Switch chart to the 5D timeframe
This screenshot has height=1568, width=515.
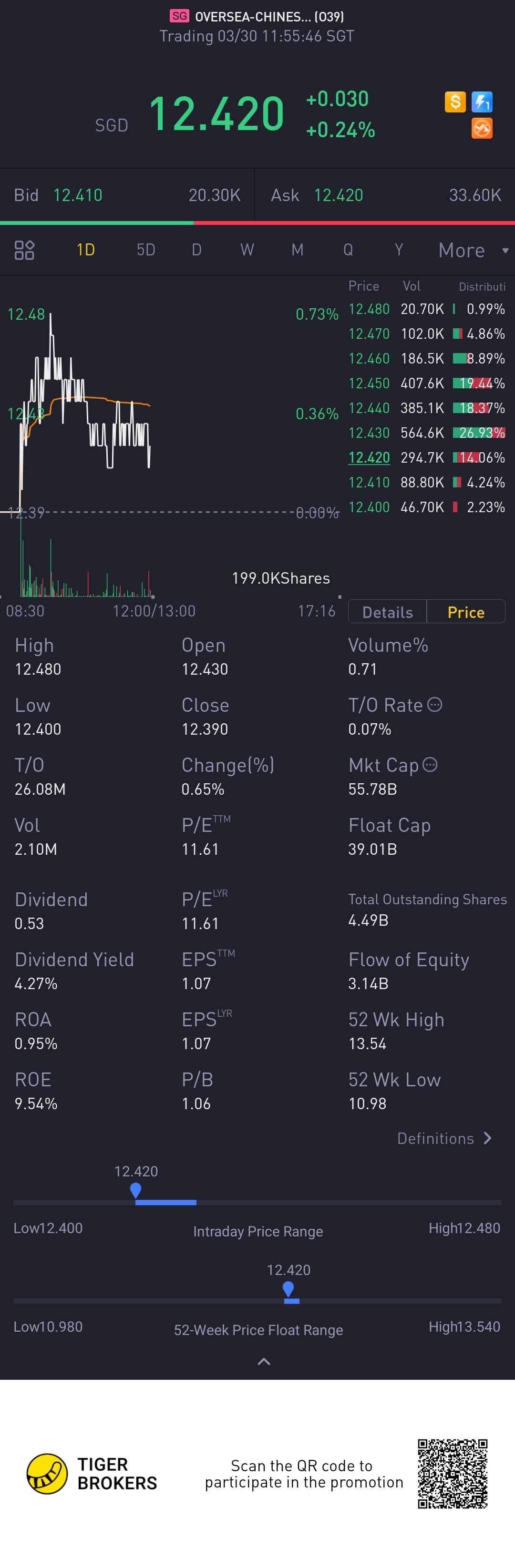pos(145,250)
